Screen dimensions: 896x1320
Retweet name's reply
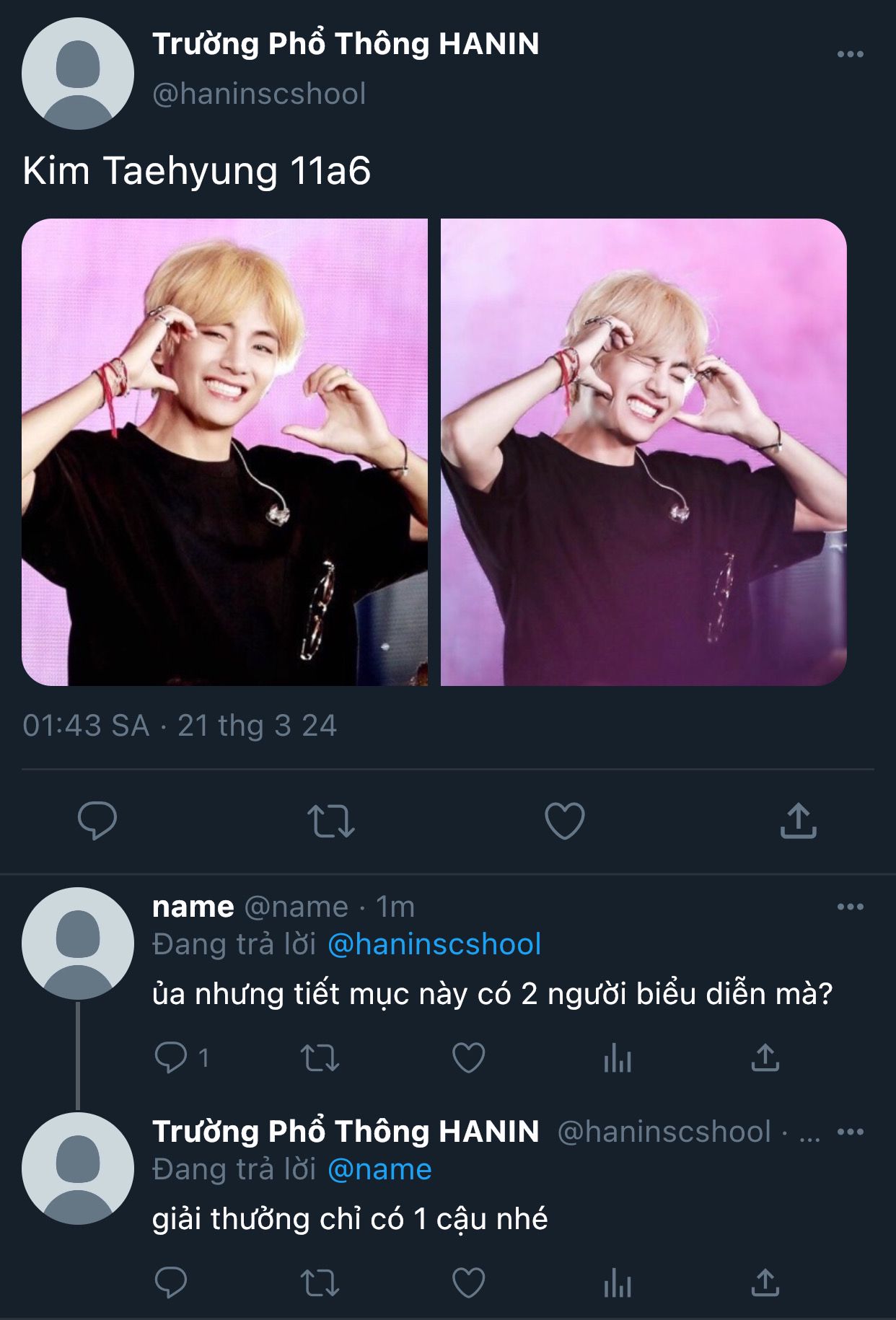(x=320, y=1058)
